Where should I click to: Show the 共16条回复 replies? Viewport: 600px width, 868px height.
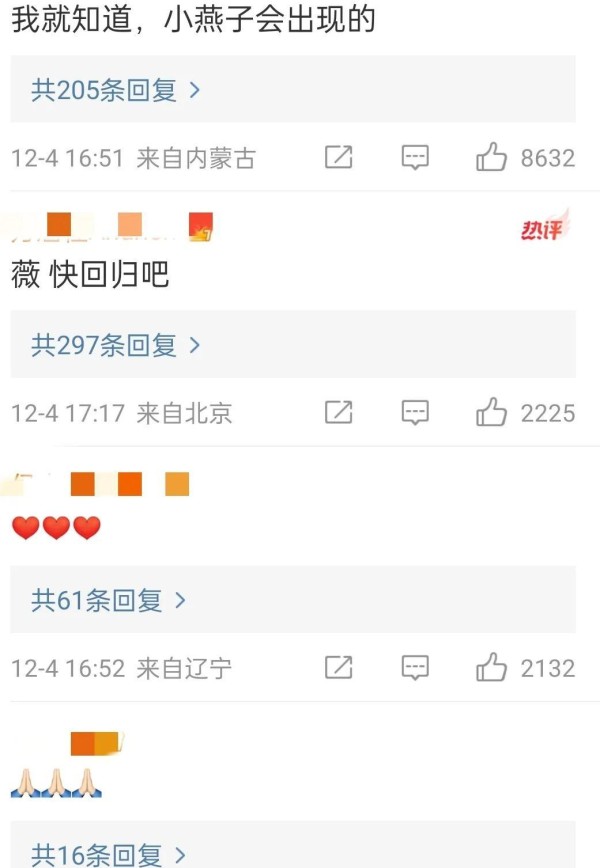tap(109, 855)
